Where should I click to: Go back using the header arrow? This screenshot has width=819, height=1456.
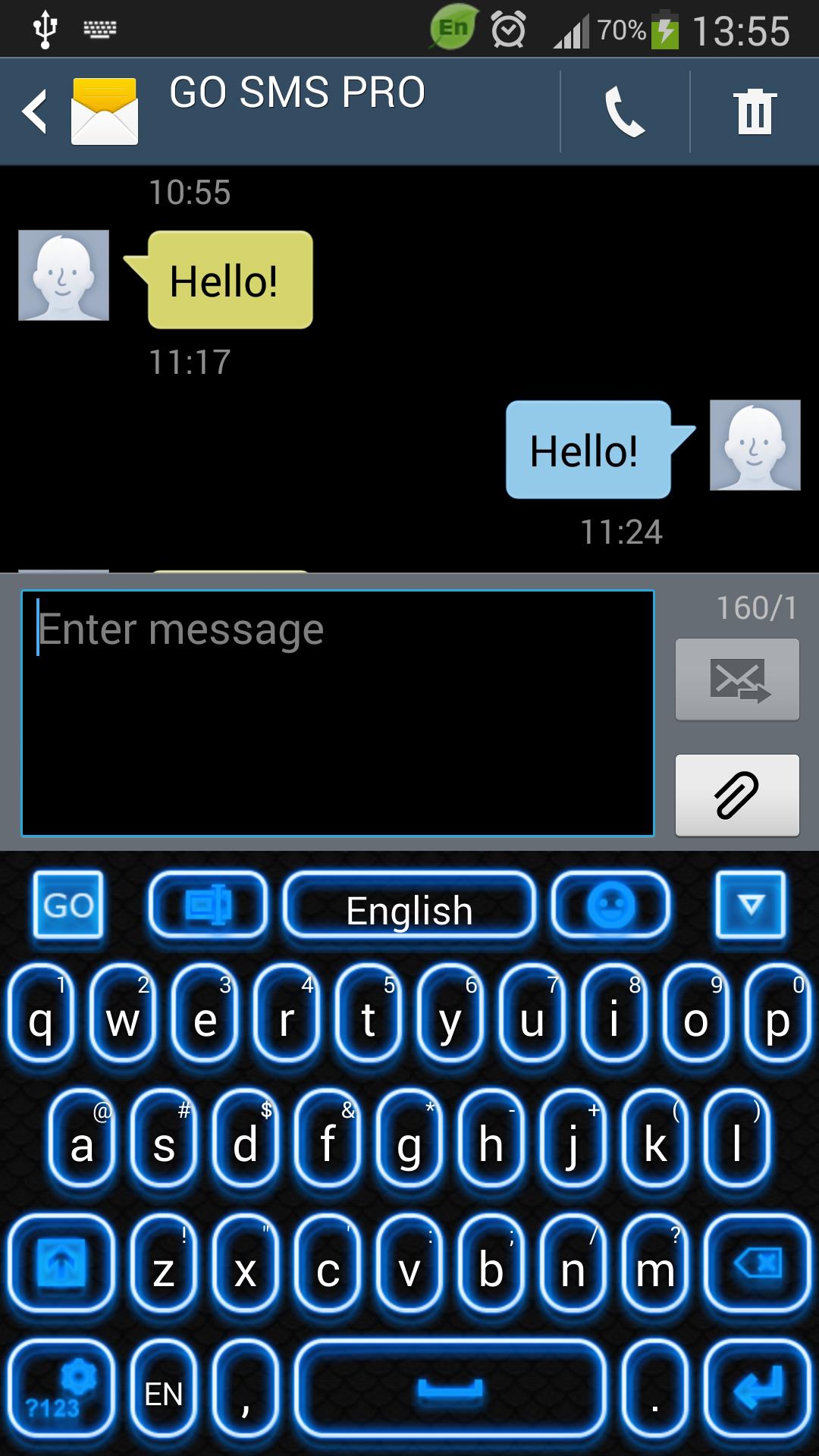(x=35, y=111)
